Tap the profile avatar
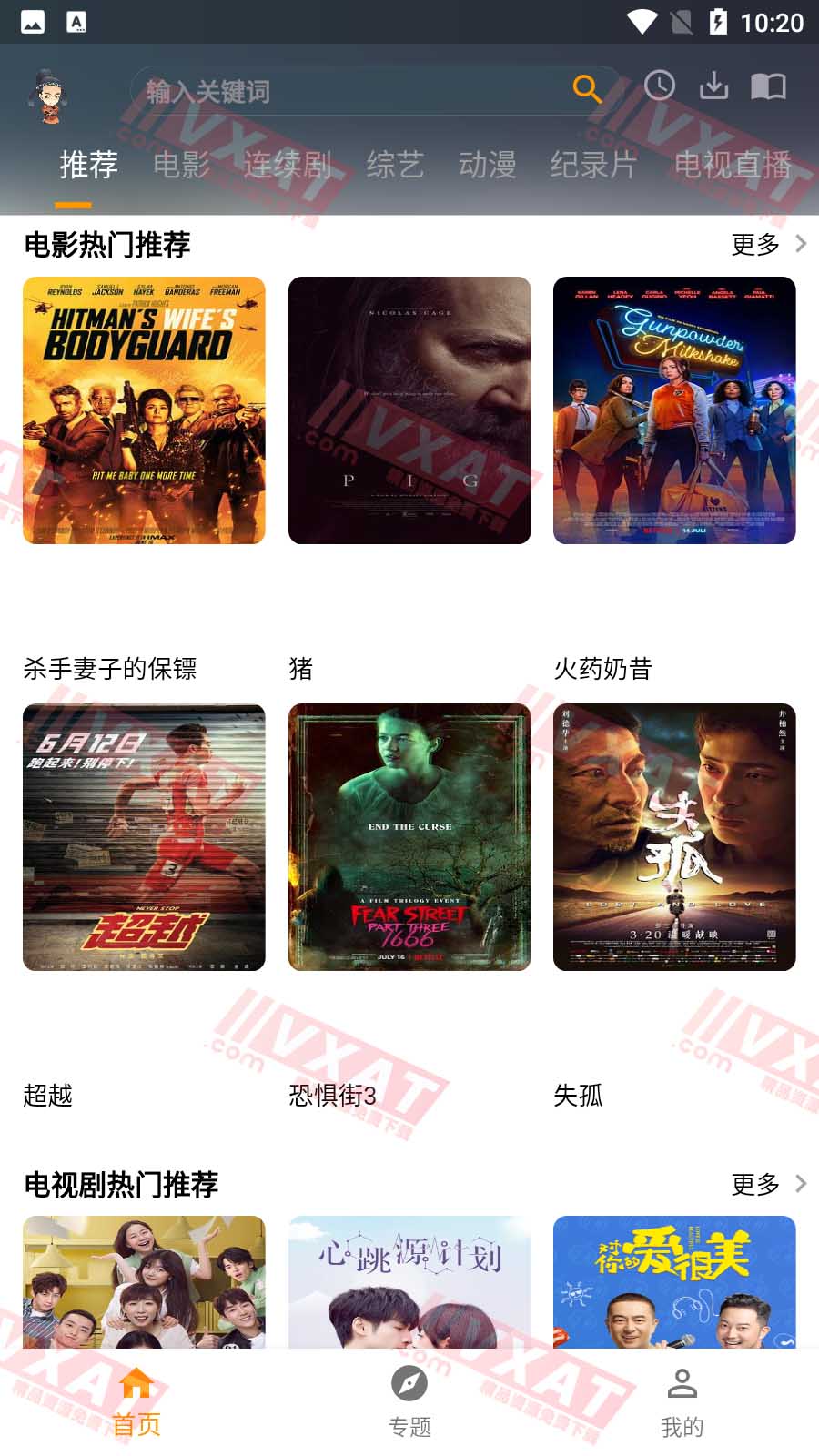This screenshot has width=819, height=1456. coord(48,95)
